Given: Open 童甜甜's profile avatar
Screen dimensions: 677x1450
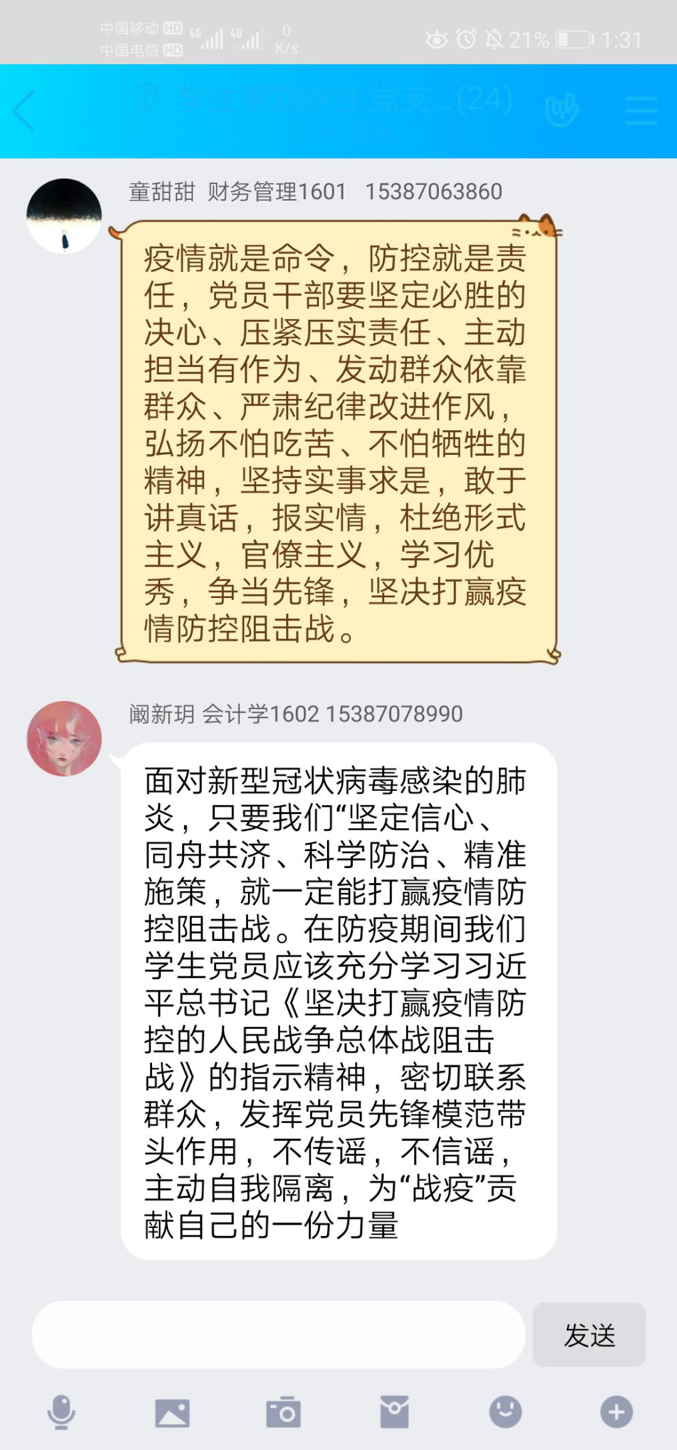Looking at the screenshot, I should tap(64, 216).
